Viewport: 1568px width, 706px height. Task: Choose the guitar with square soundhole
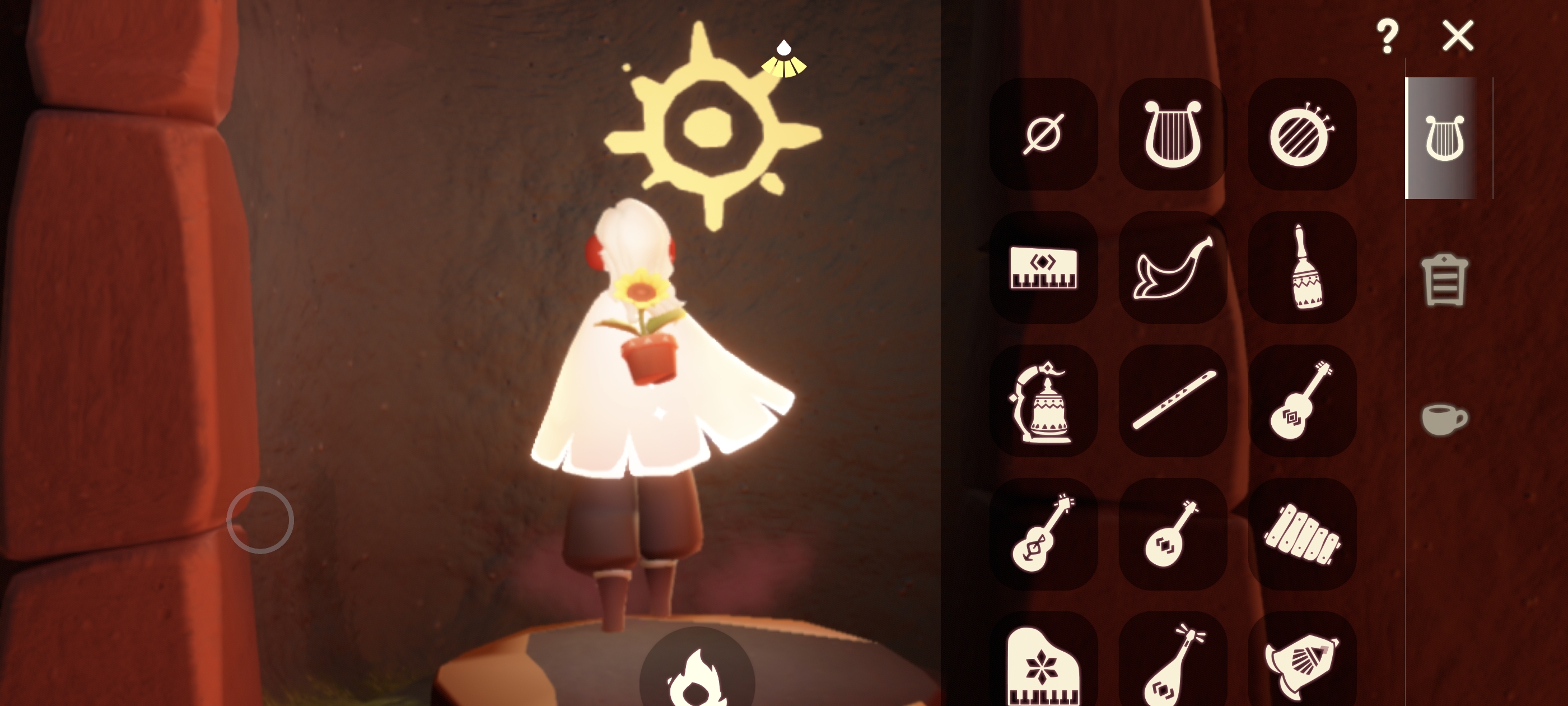1301,401
